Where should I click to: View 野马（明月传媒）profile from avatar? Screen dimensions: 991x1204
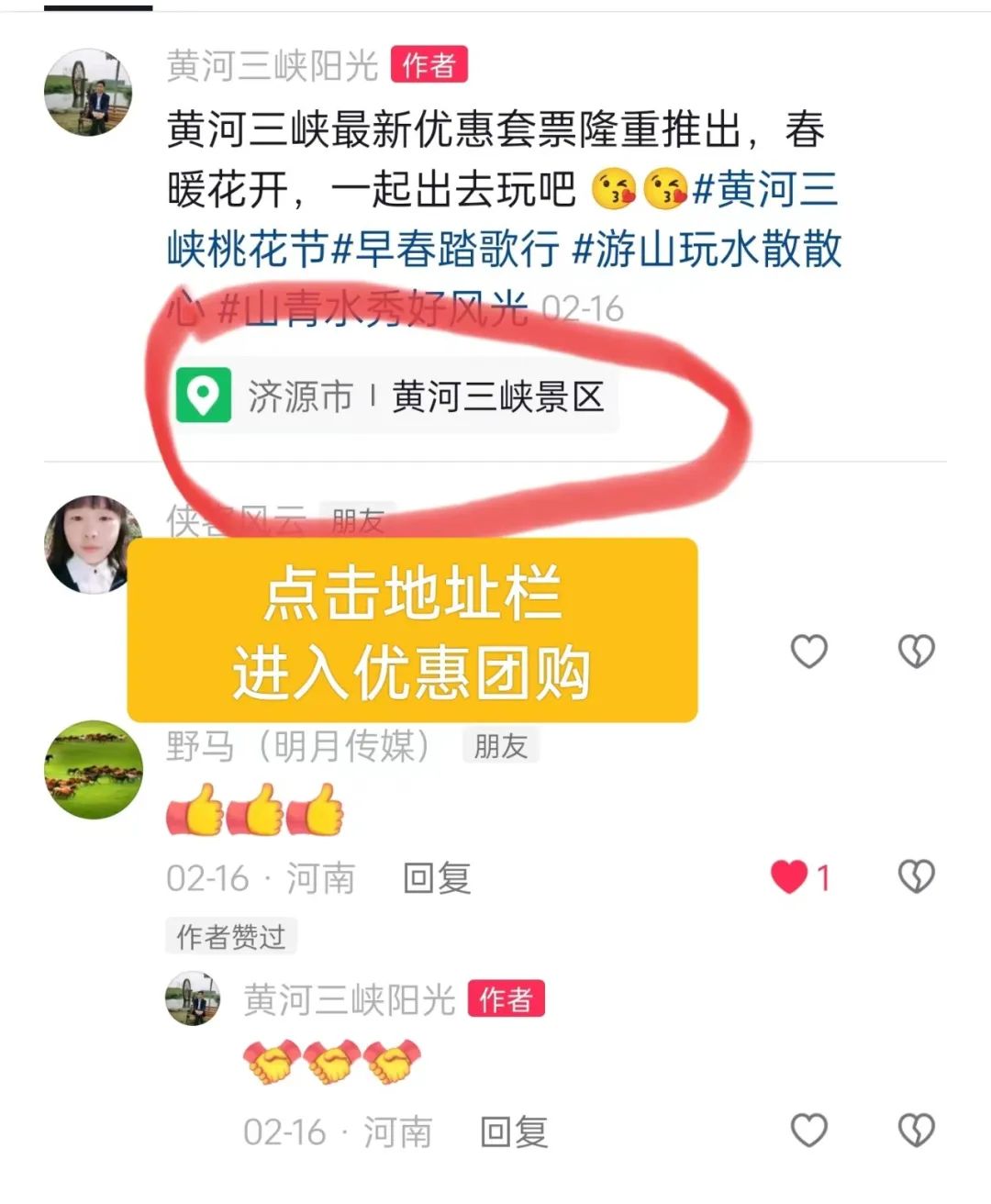pyautogui.click(x=94, y=769)
